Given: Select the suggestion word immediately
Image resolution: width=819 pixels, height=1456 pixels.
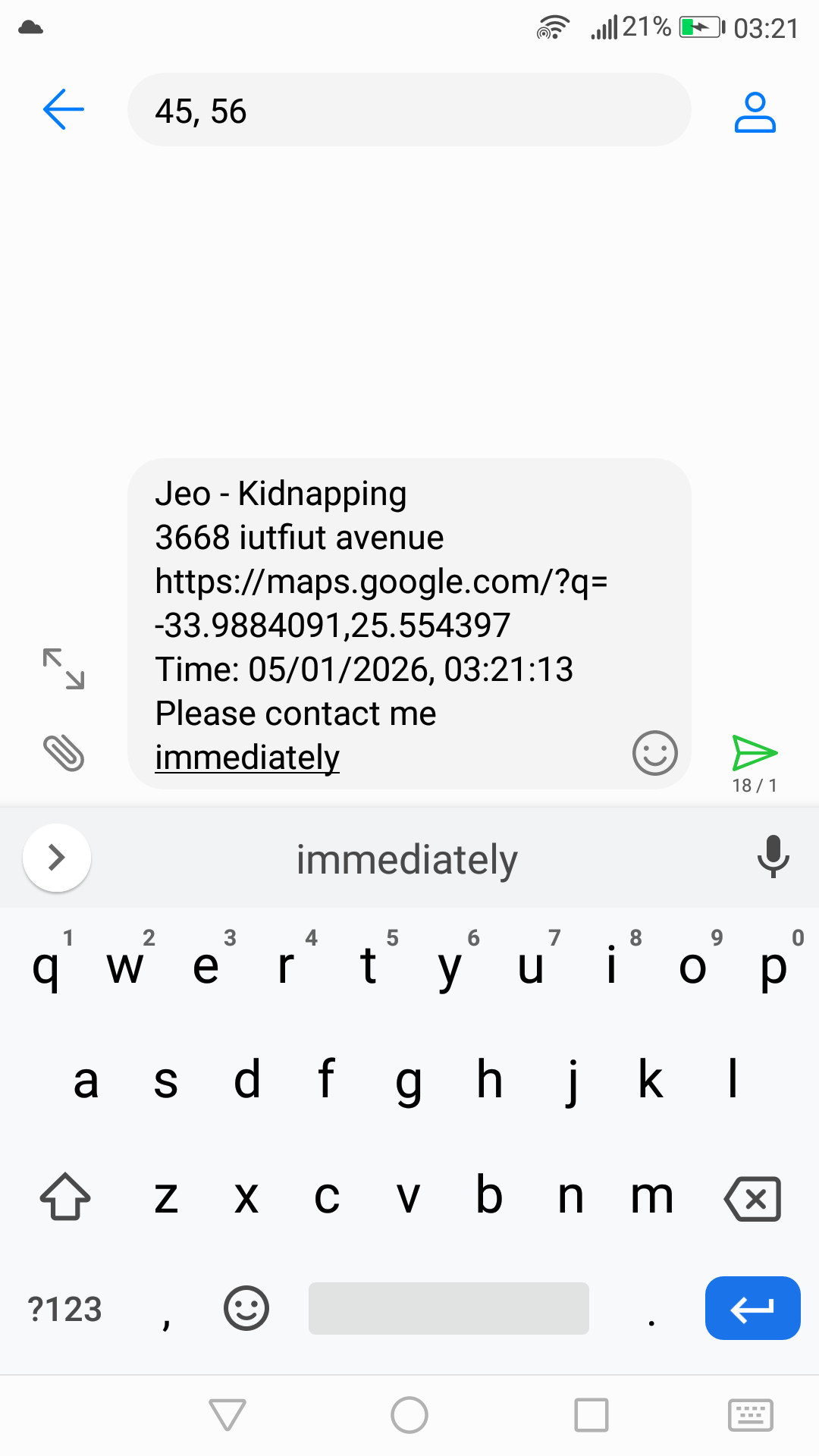Looking at the screenshot, I should coord(407,858).
